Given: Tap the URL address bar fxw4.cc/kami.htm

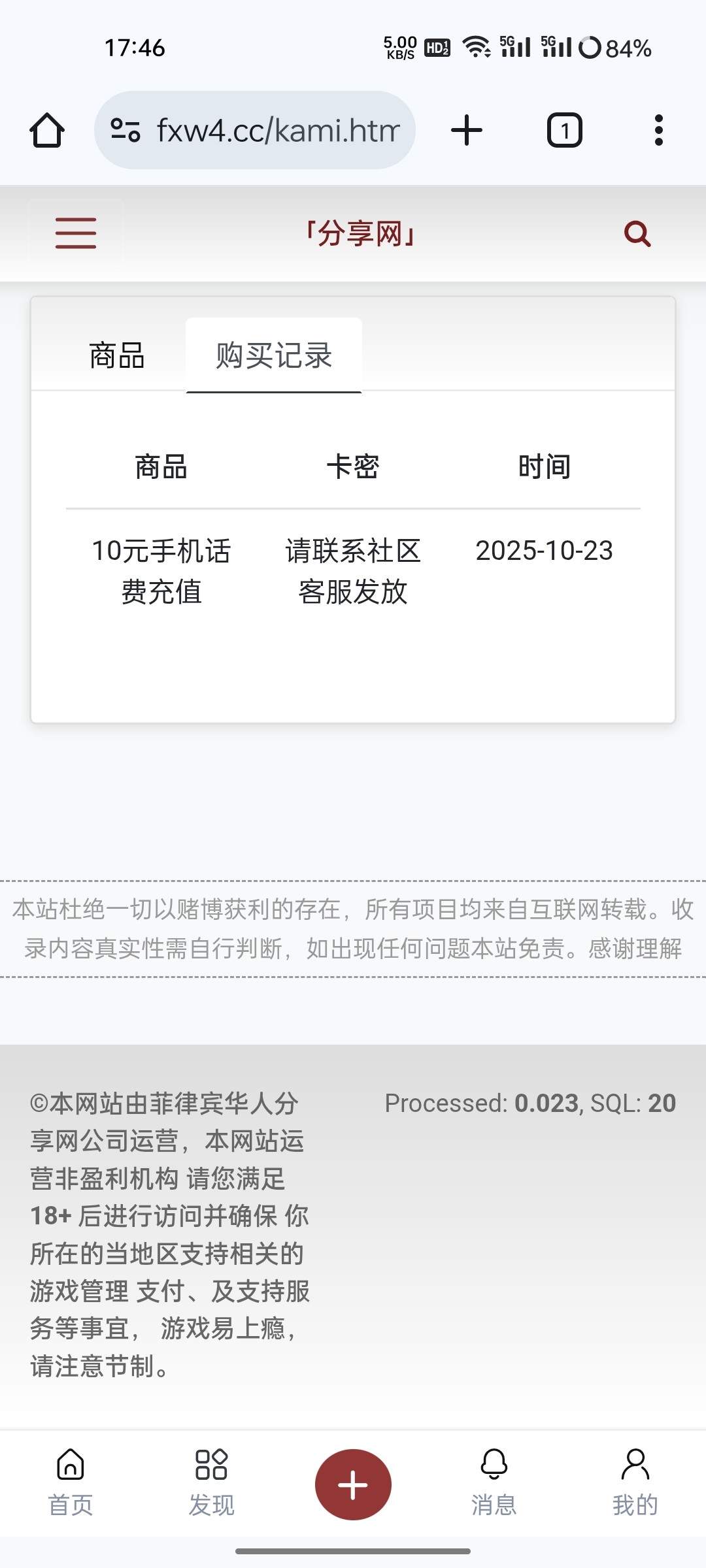Looking at the screenshot, I should (x=277, y=129).
